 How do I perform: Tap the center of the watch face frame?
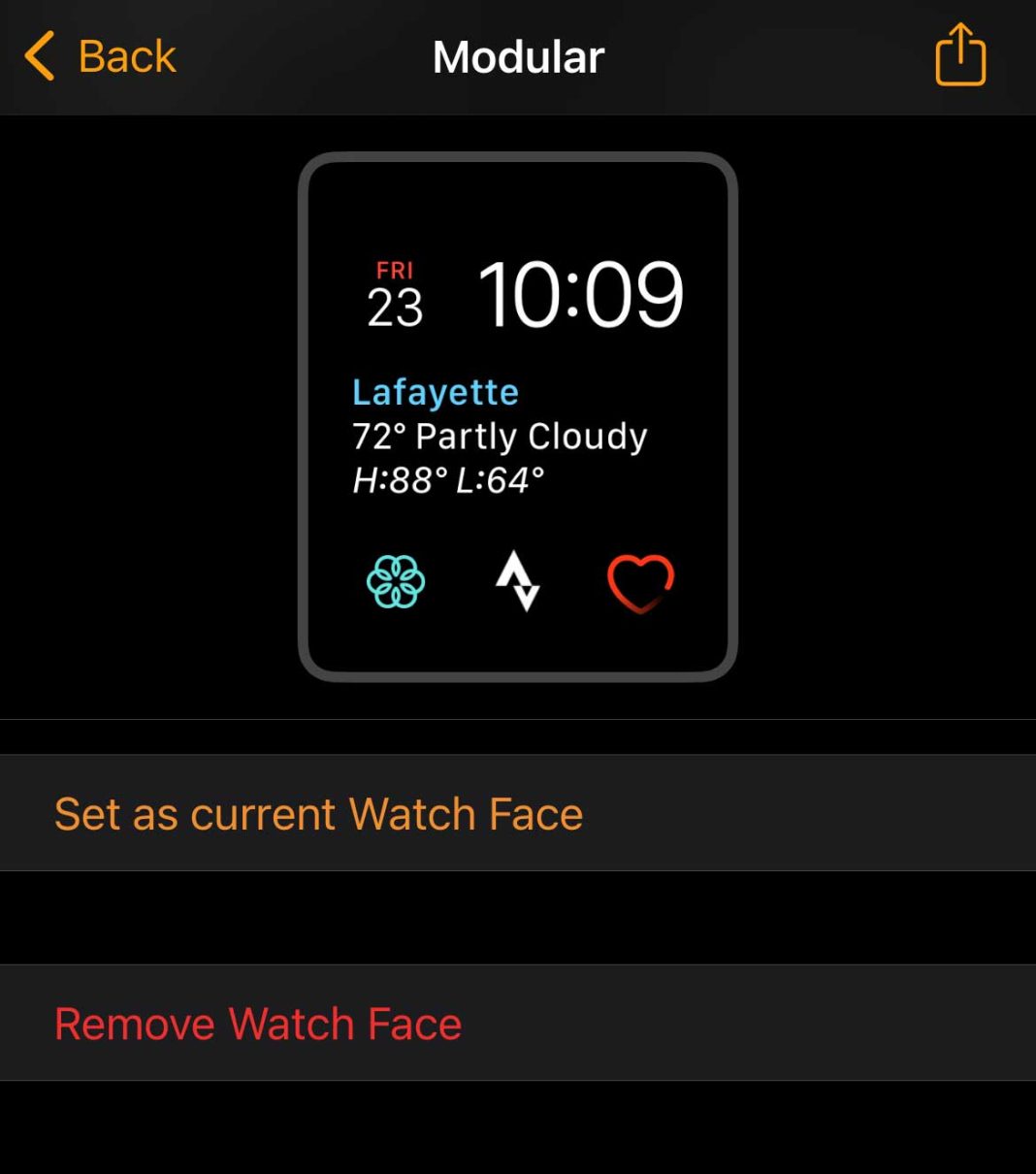click(517, 415)
